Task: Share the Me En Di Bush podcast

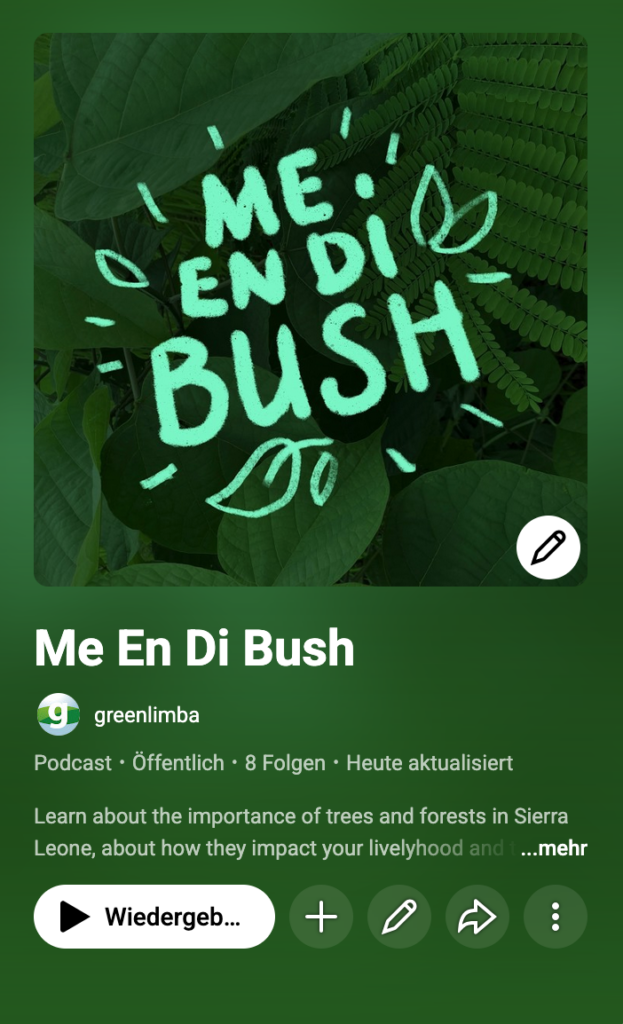Action: 477,916
